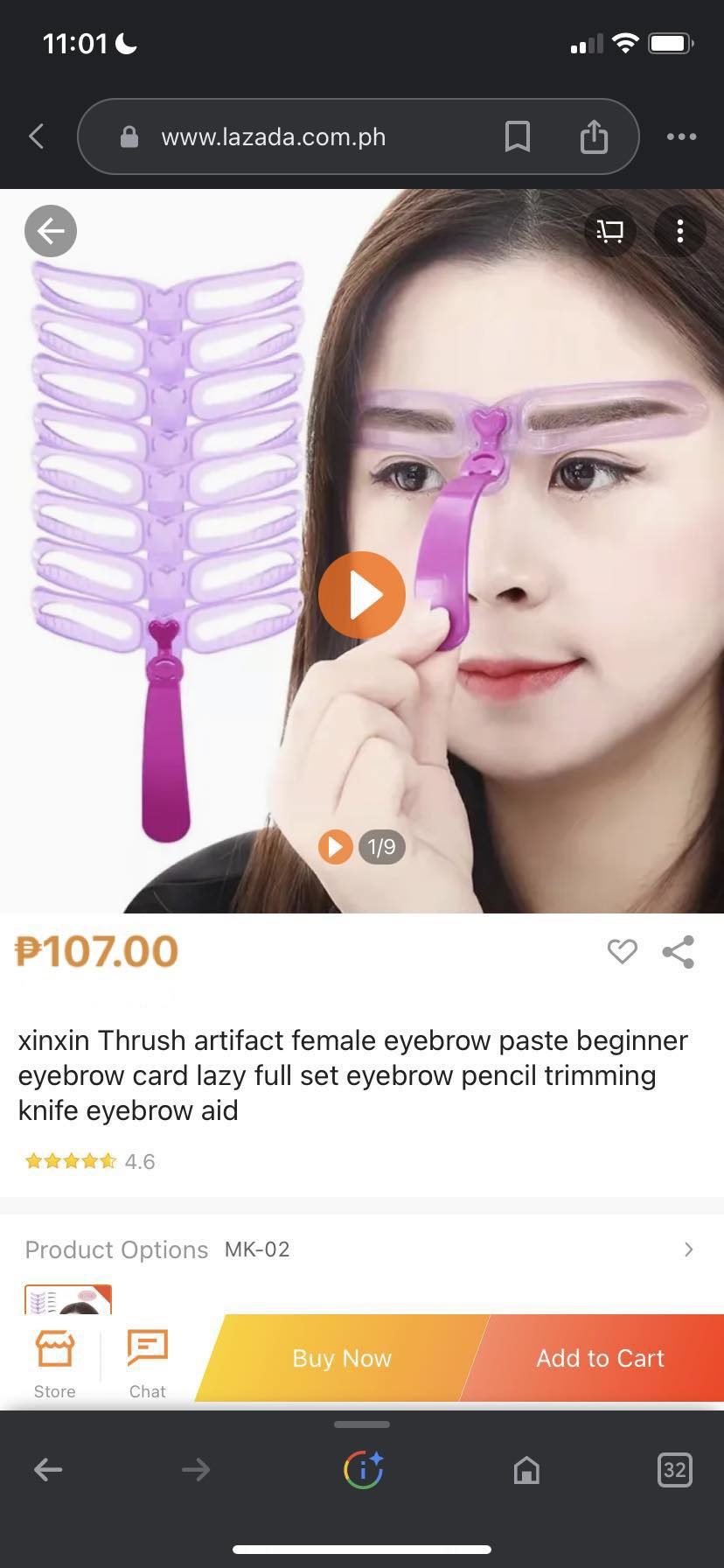
Task: Tap the www.lazada.com.ph address bar
Action: pos(273,137)
